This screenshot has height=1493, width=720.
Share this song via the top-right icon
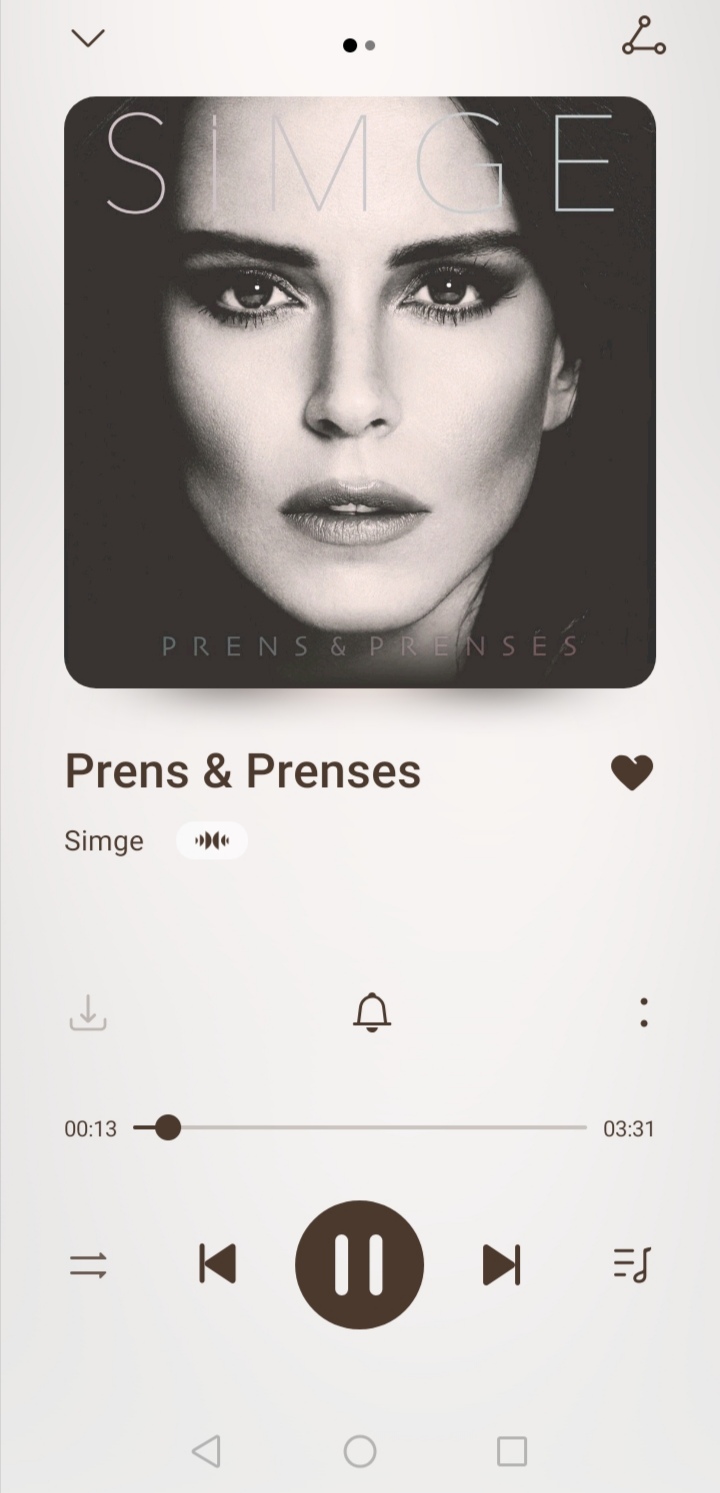(643, 36)
